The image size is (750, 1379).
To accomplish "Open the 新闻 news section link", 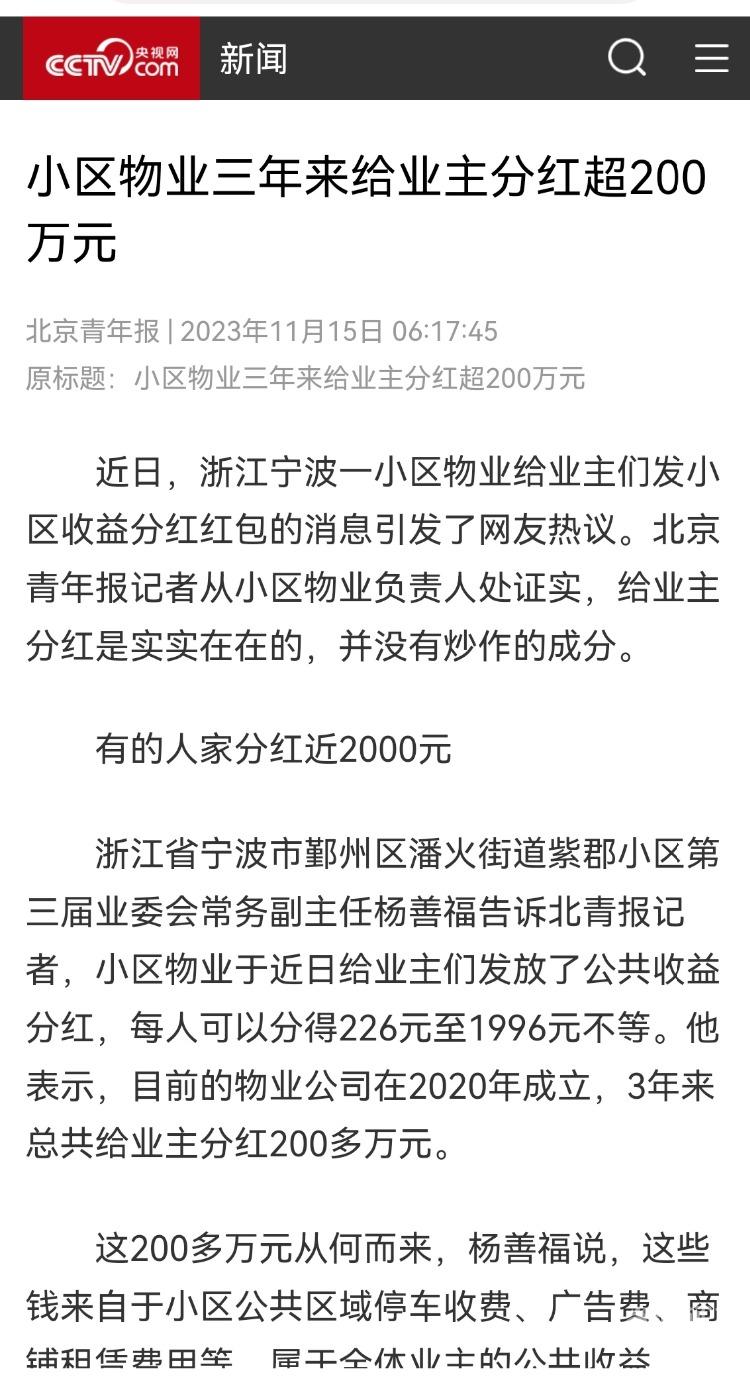I will point(253,59).
